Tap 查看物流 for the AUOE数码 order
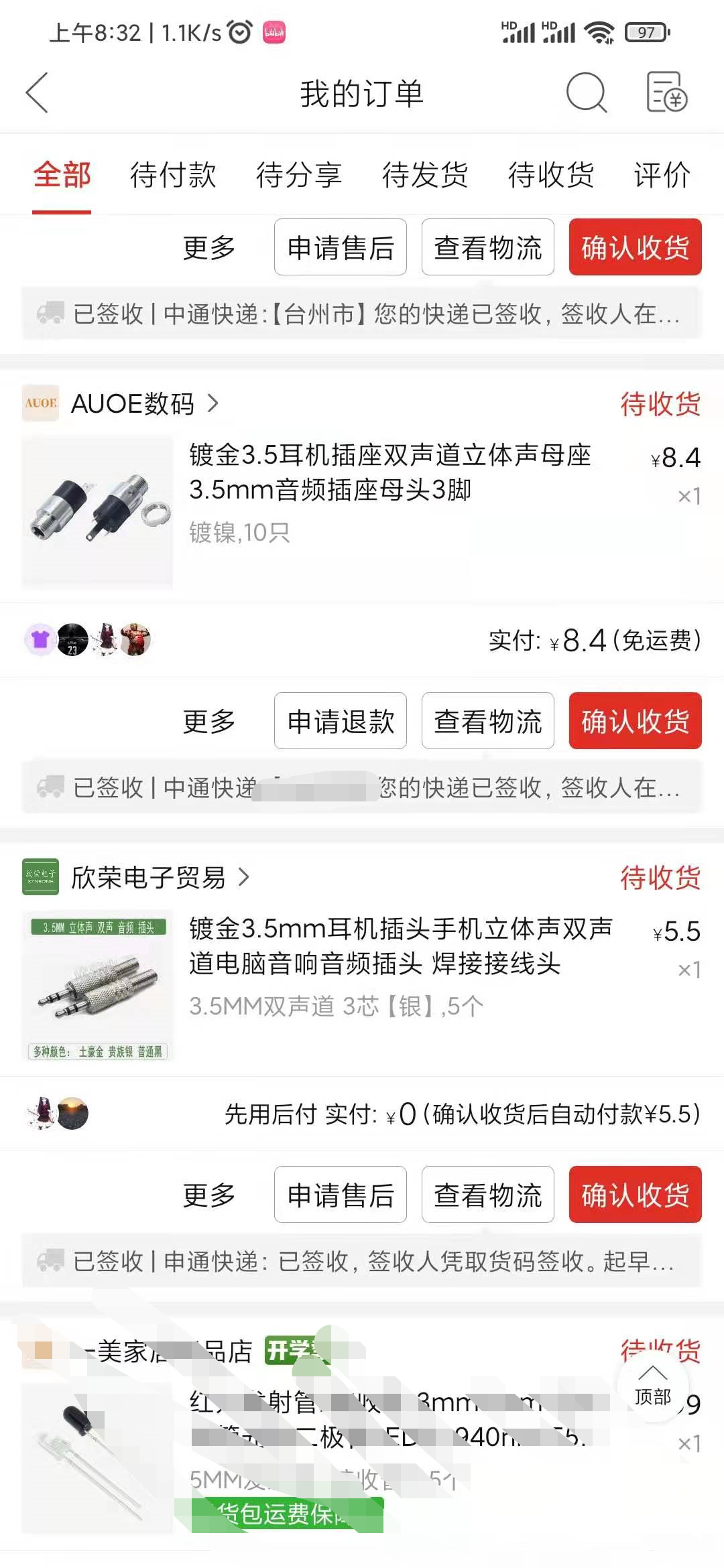The image size is (724, 1568). (487, 721)
